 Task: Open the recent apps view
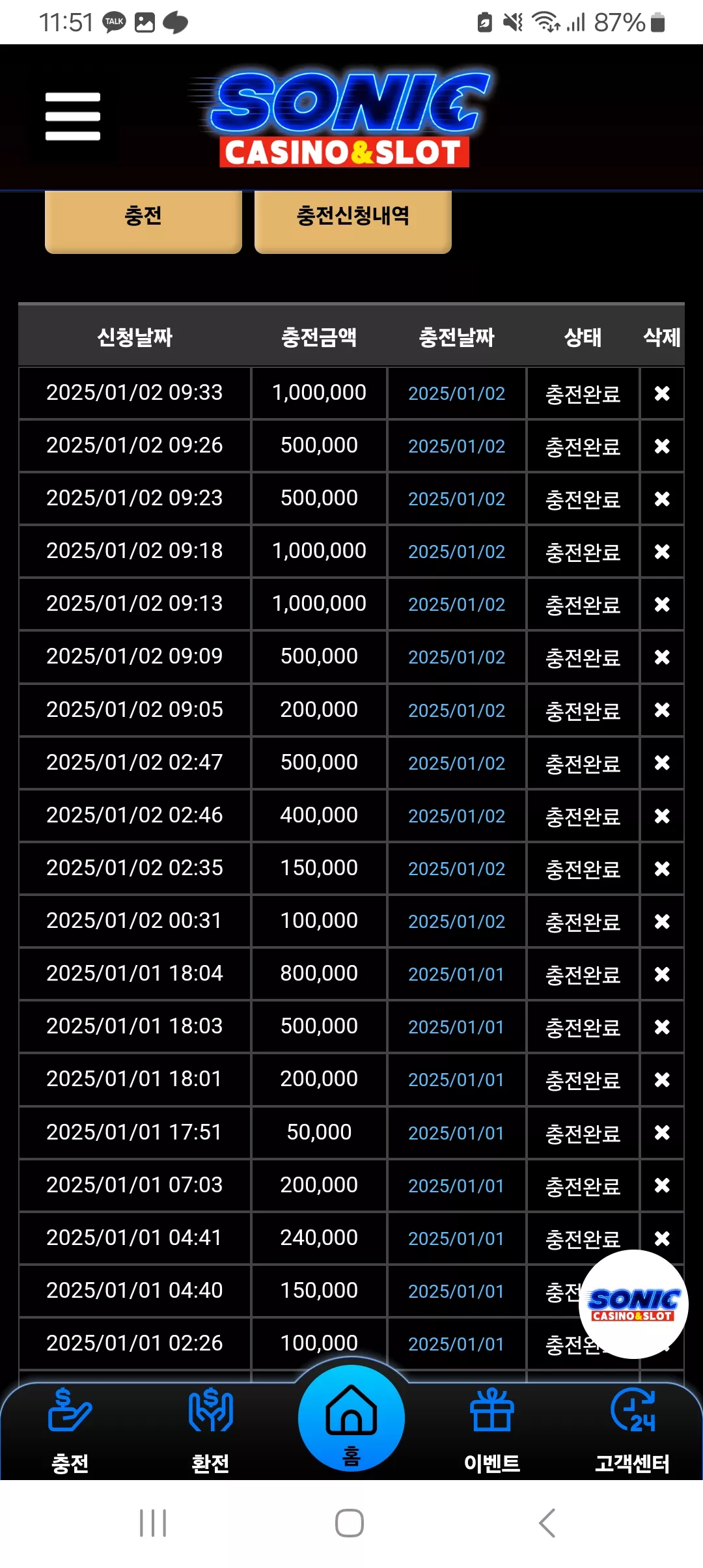[x=153, y=1523]
